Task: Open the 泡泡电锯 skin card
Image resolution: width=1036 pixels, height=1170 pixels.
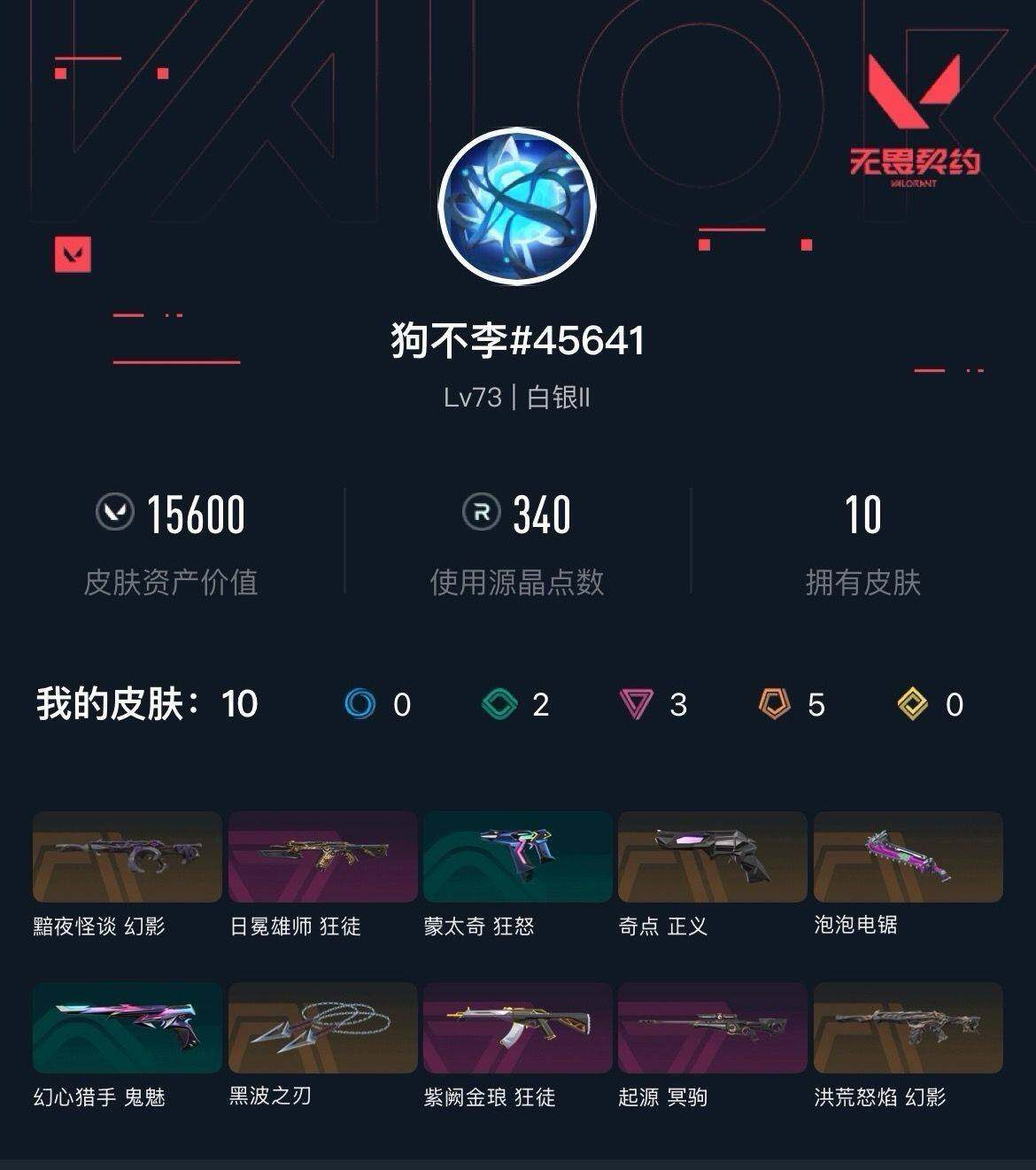Action: [x=908, y=856]
